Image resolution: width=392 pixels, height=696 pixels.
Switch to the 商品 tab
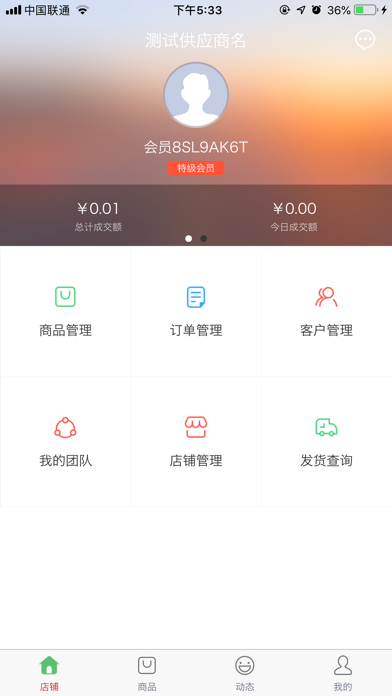pos(147,673)
